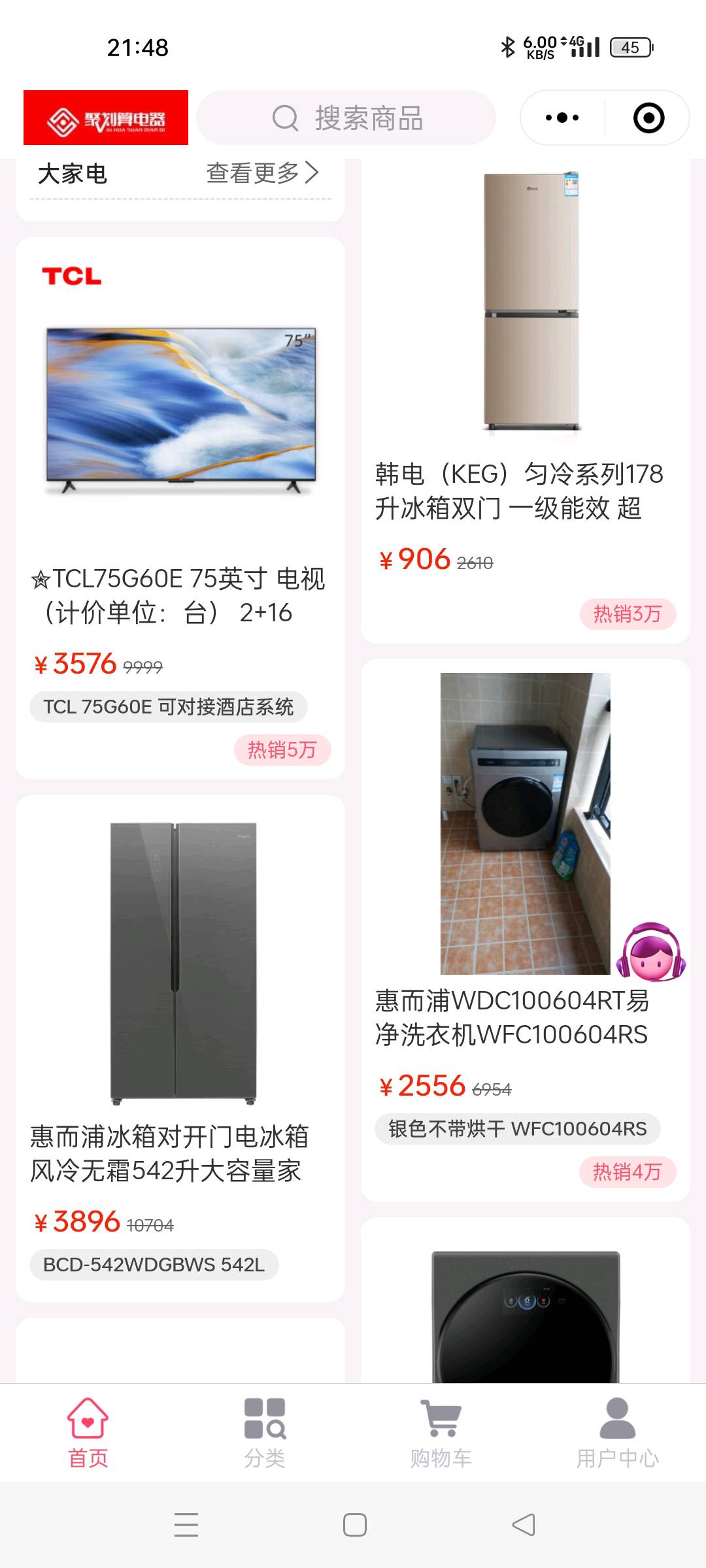Tap the system home button
The width and height of the screenshot is (706, 1568).
(354, 1525)
